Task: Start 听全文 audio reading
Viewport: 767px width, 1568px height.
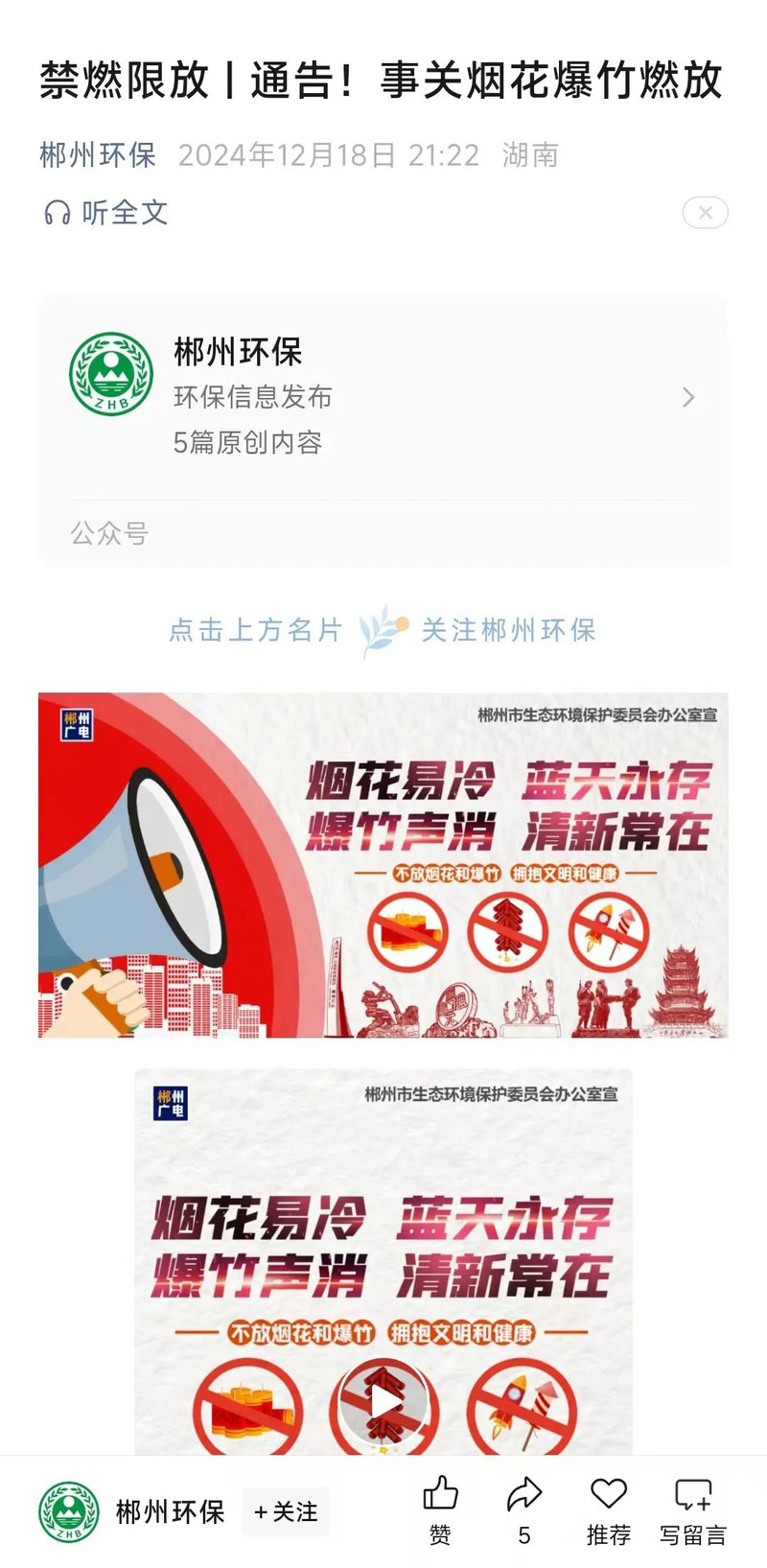Action: (x=106, y=212)
